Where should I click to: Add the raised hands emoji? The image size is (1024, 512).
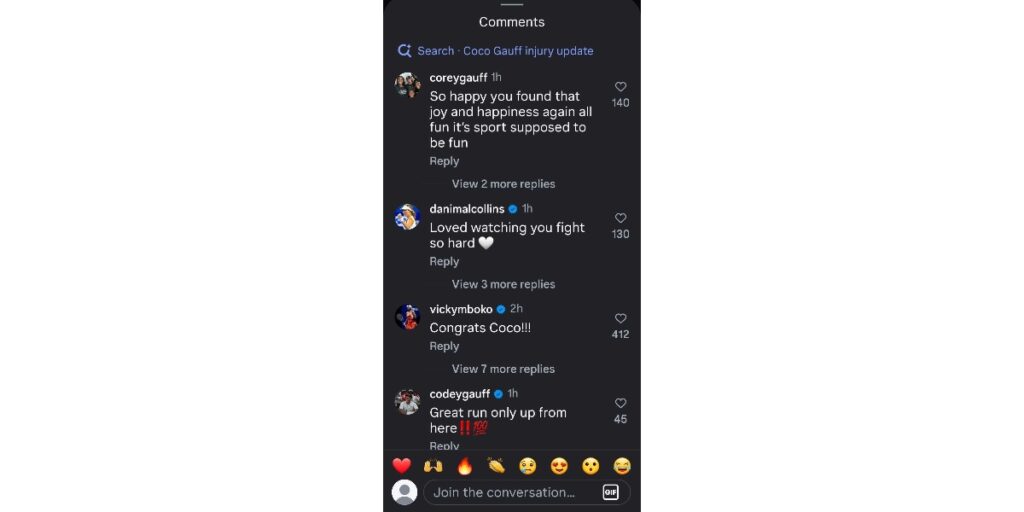tap(433, 466)
